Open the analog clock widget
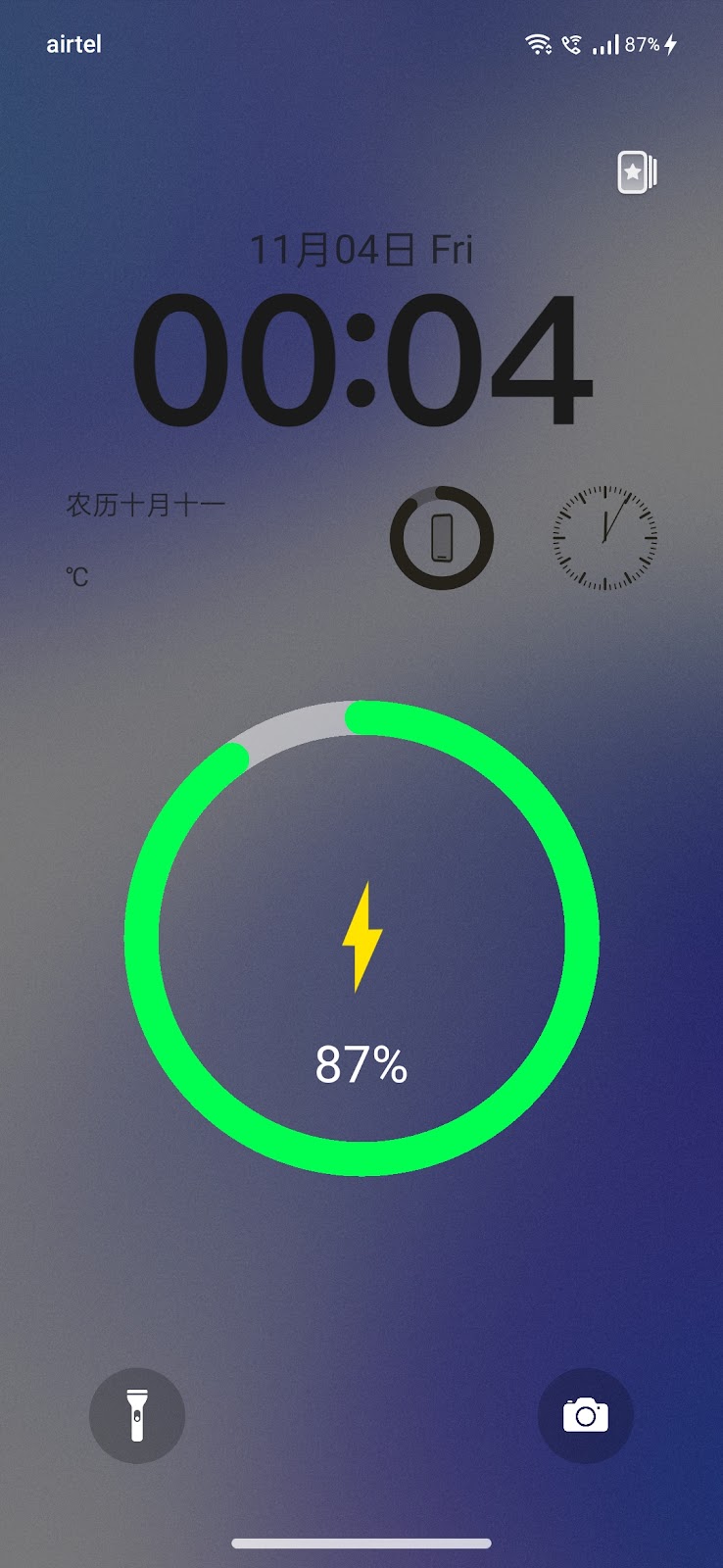Image resolution: width=723 pixels, height=1568 pixels. pos(604,538)
